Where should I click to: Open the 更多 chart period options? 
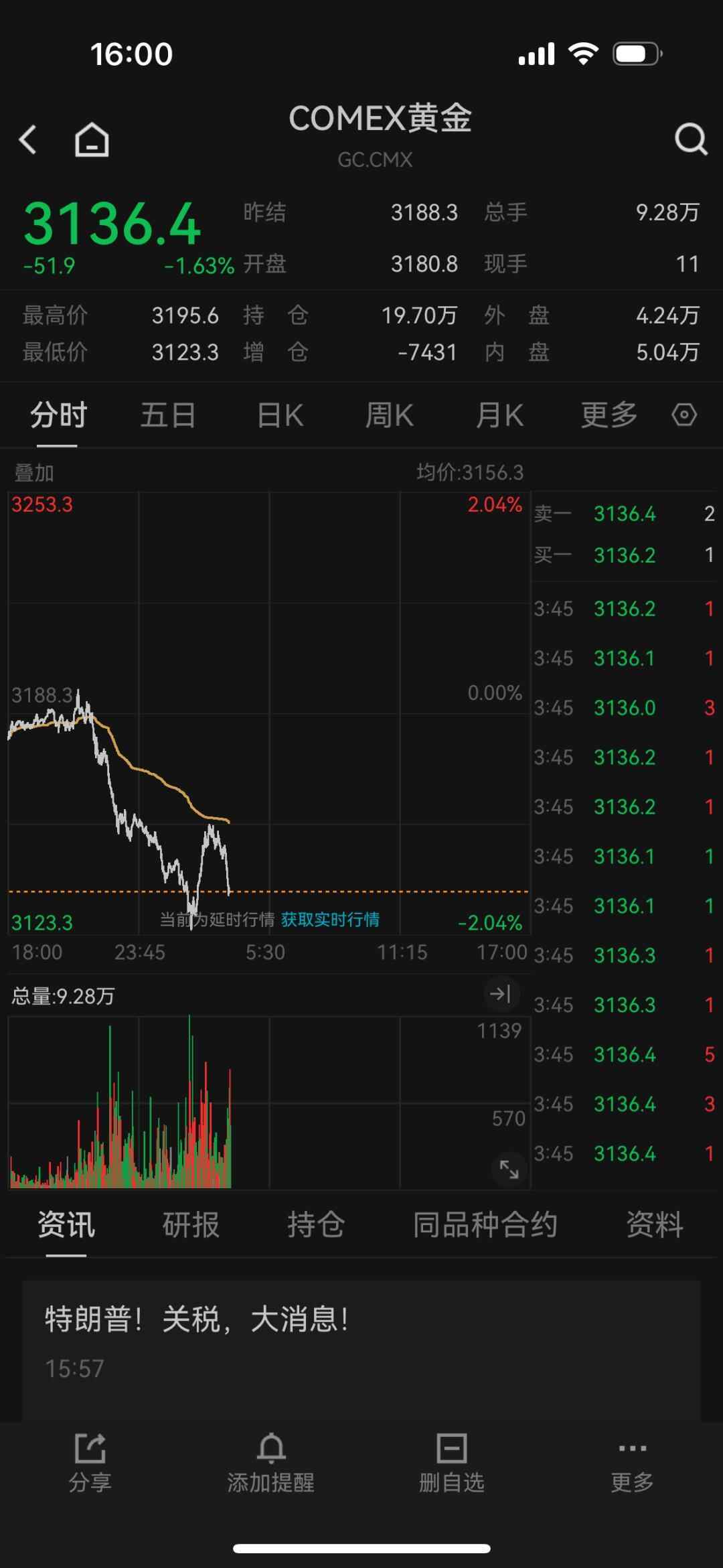pyautogui.click(x=609, y=415)
